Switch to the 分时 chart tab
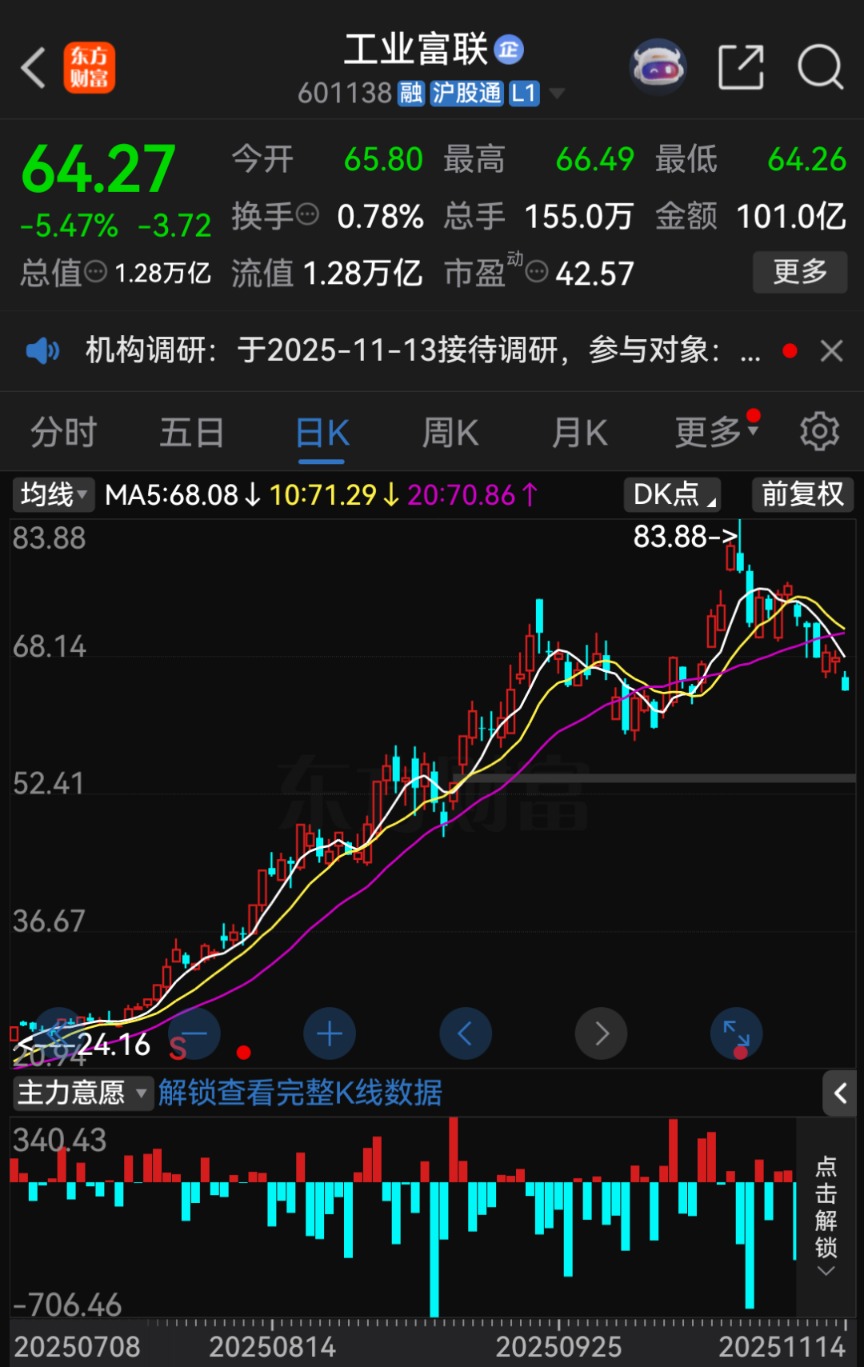The width and height of the screenshot is (864, 1367). [x=63, y=433]
